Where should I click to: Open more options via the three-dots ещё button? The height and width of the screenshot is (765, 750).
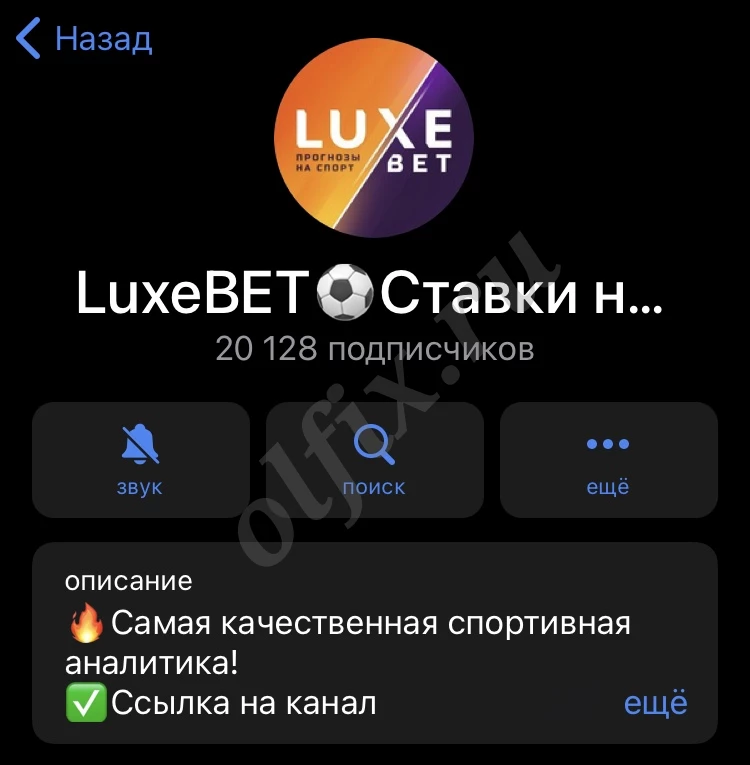608,460
